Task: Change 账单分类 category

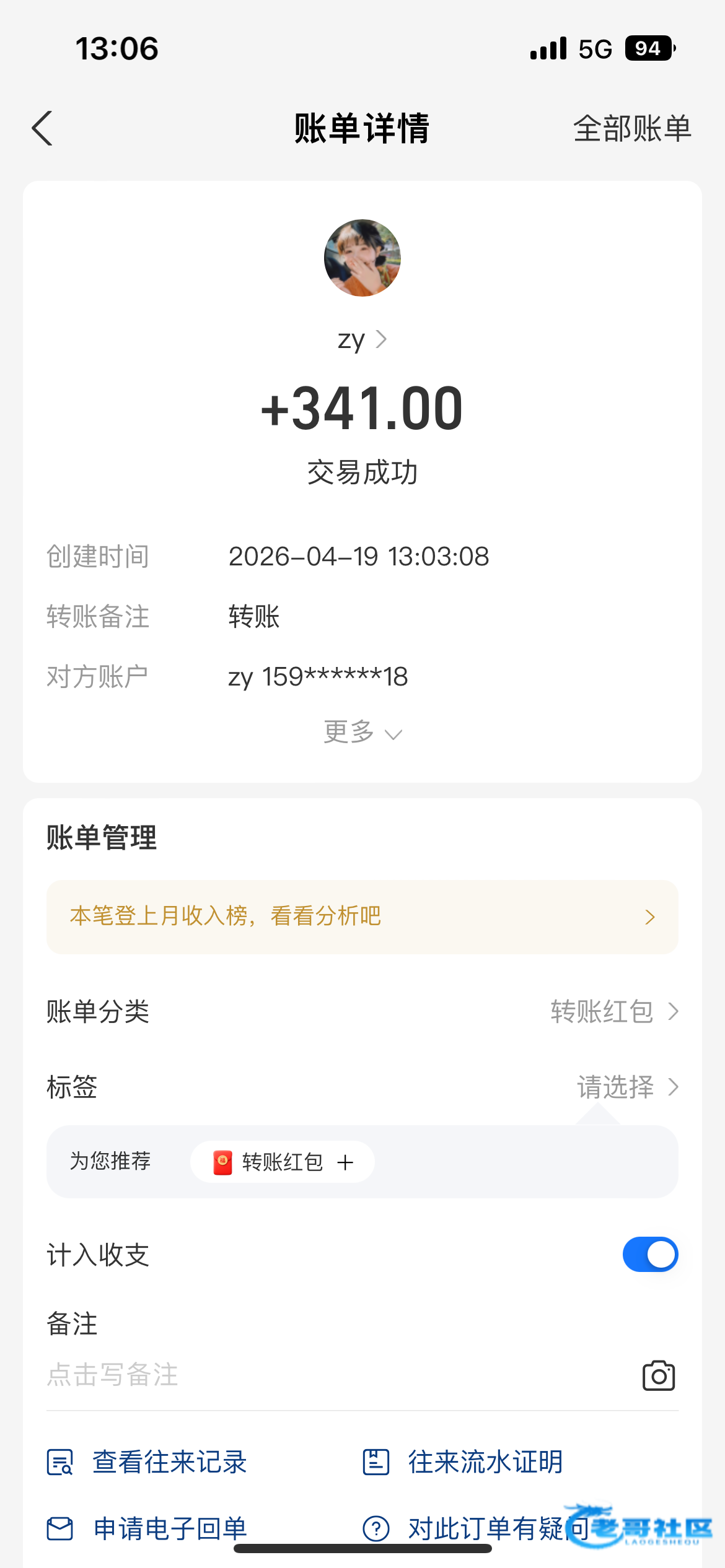Action: [x=613, y=1012]
